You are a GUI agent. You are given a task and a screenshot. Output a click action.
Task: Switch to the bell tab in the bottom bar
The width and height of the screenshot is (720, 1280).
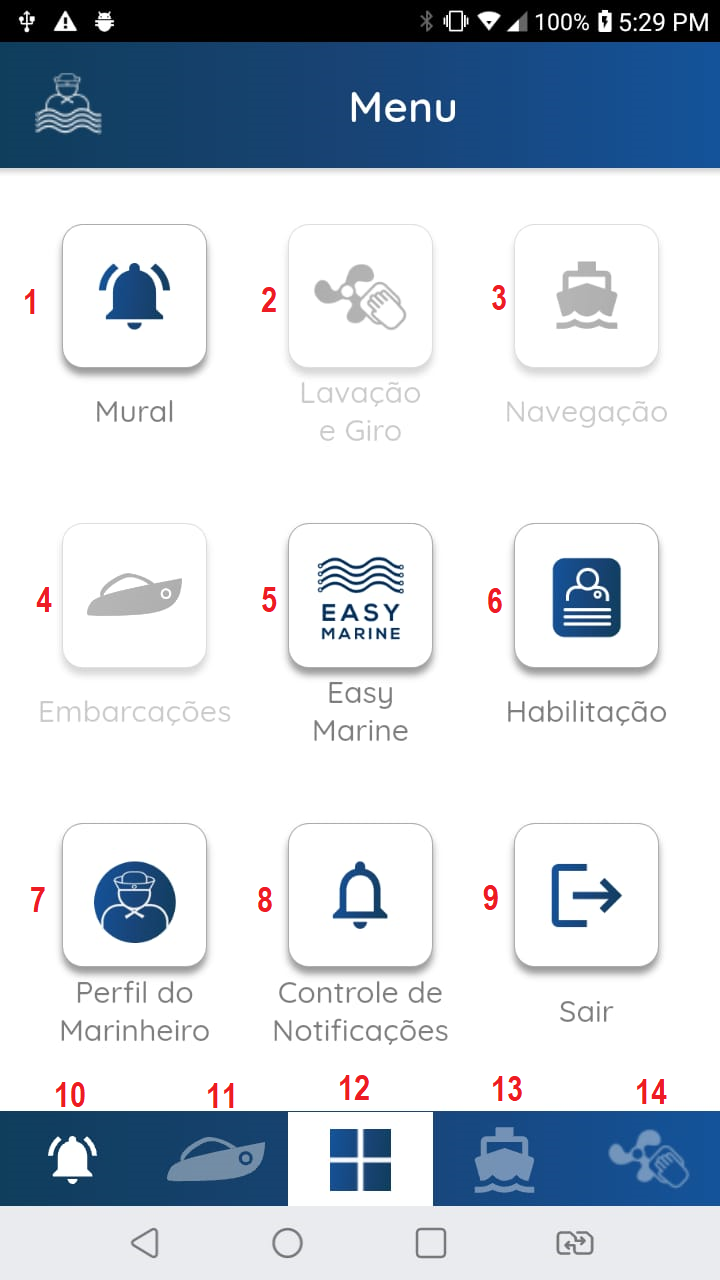(x=72, y=1160)
